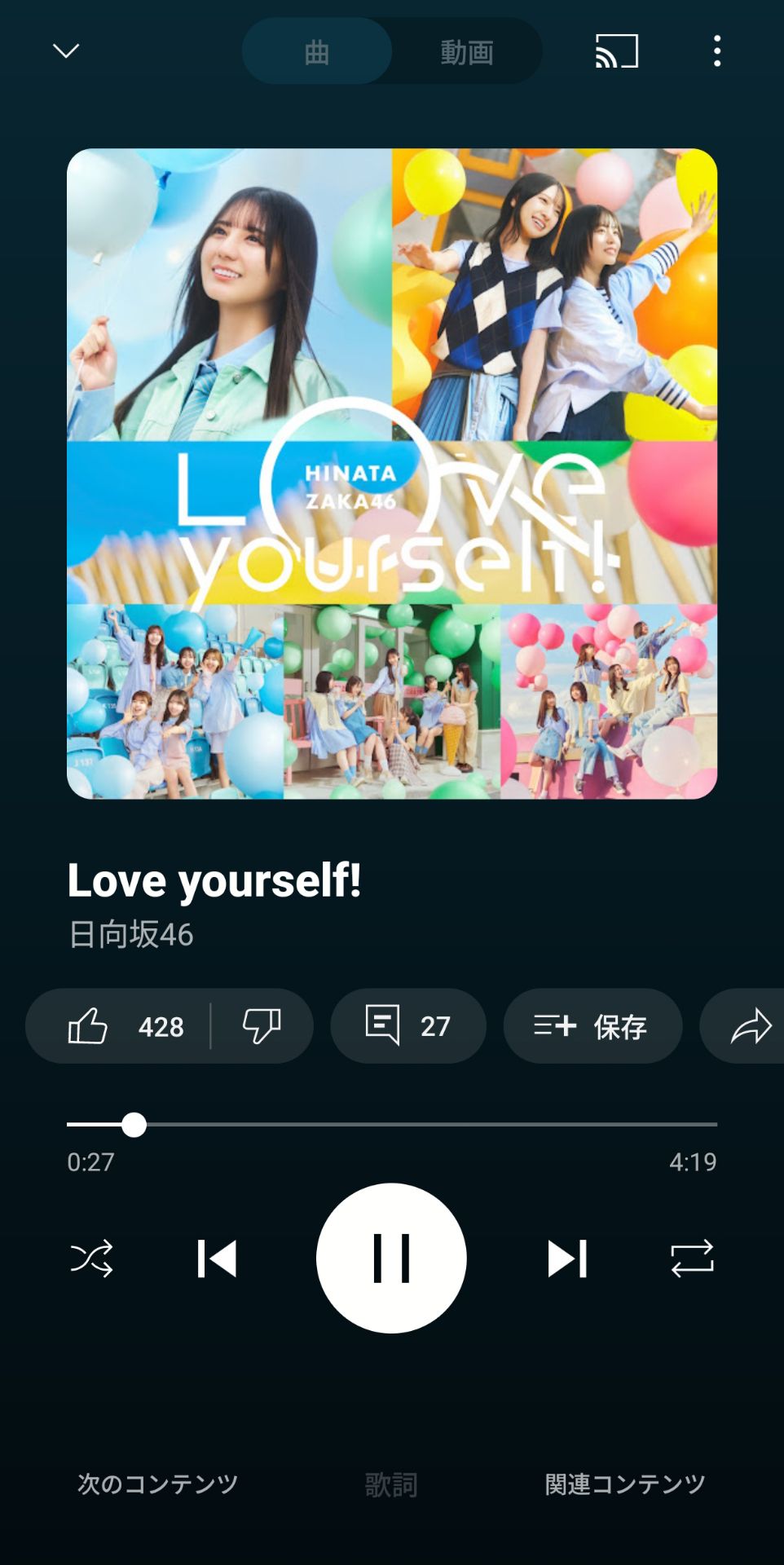Dislike this song
The width and height of the screenshot is (784, 1565).
click(262, 1026)
